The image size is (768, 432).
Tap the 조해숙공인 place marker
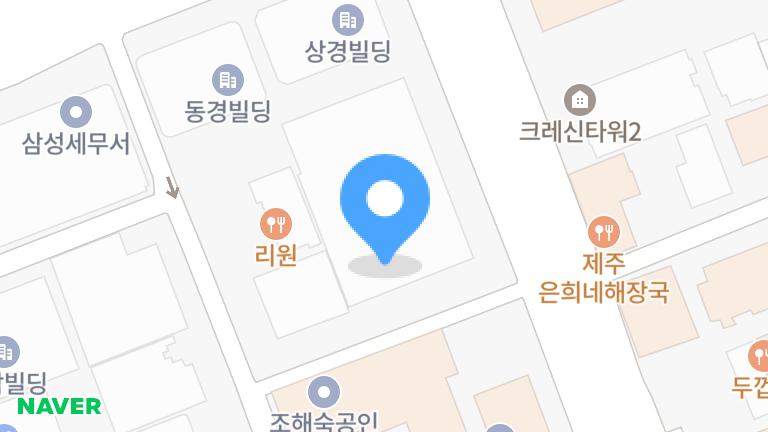(x=324, y=392)
